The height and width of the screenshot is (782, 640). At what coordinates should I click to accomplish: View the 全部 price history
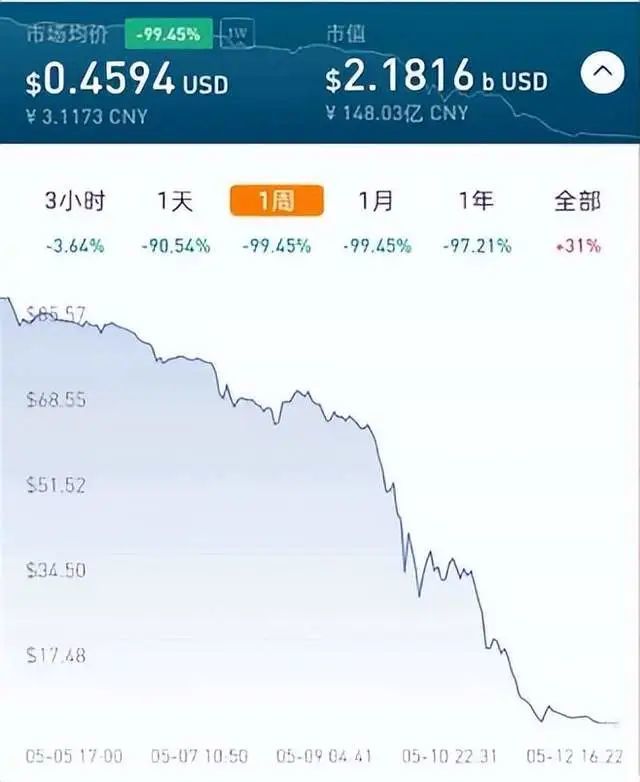[577, 201]
